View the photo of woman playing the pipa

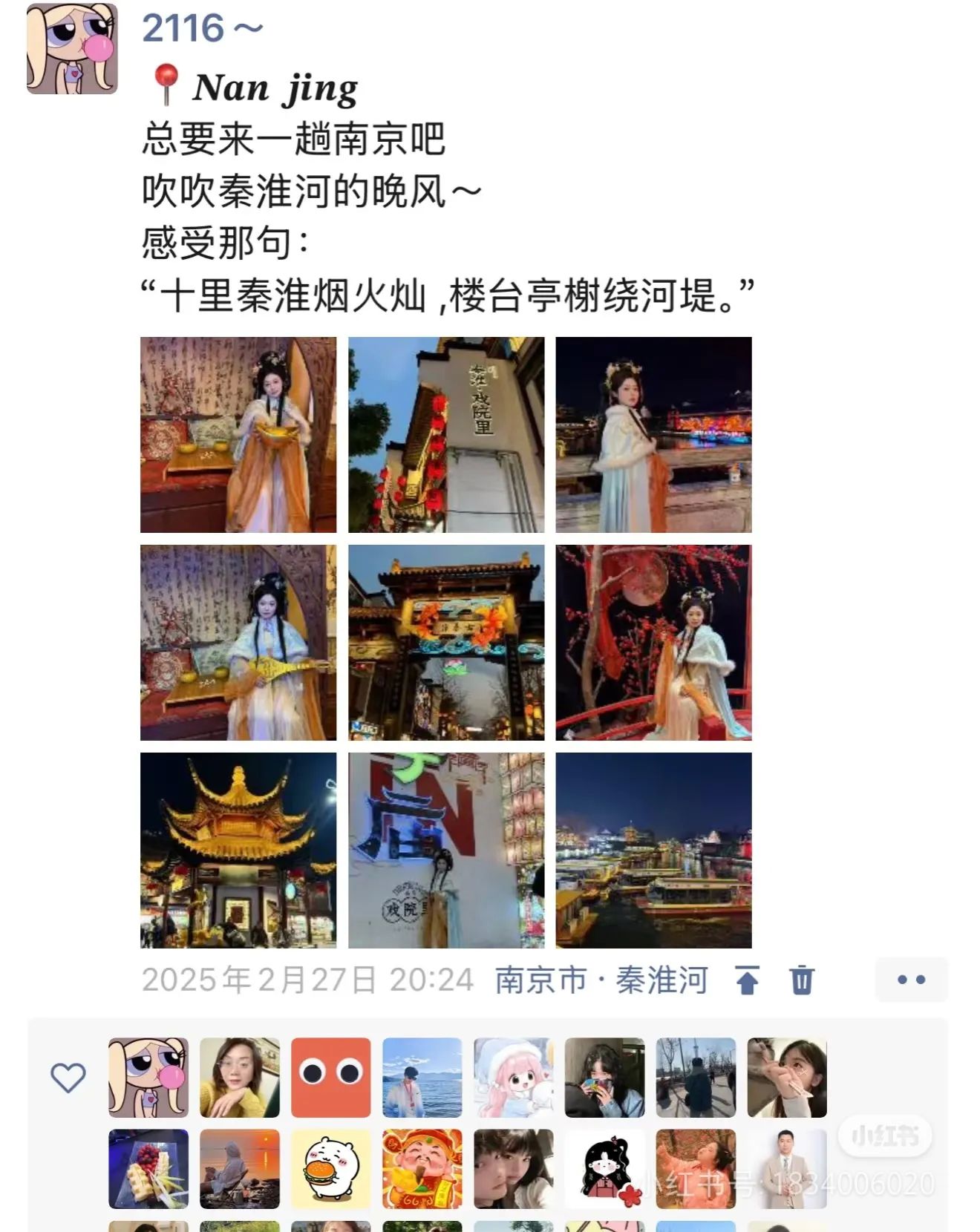238,642
